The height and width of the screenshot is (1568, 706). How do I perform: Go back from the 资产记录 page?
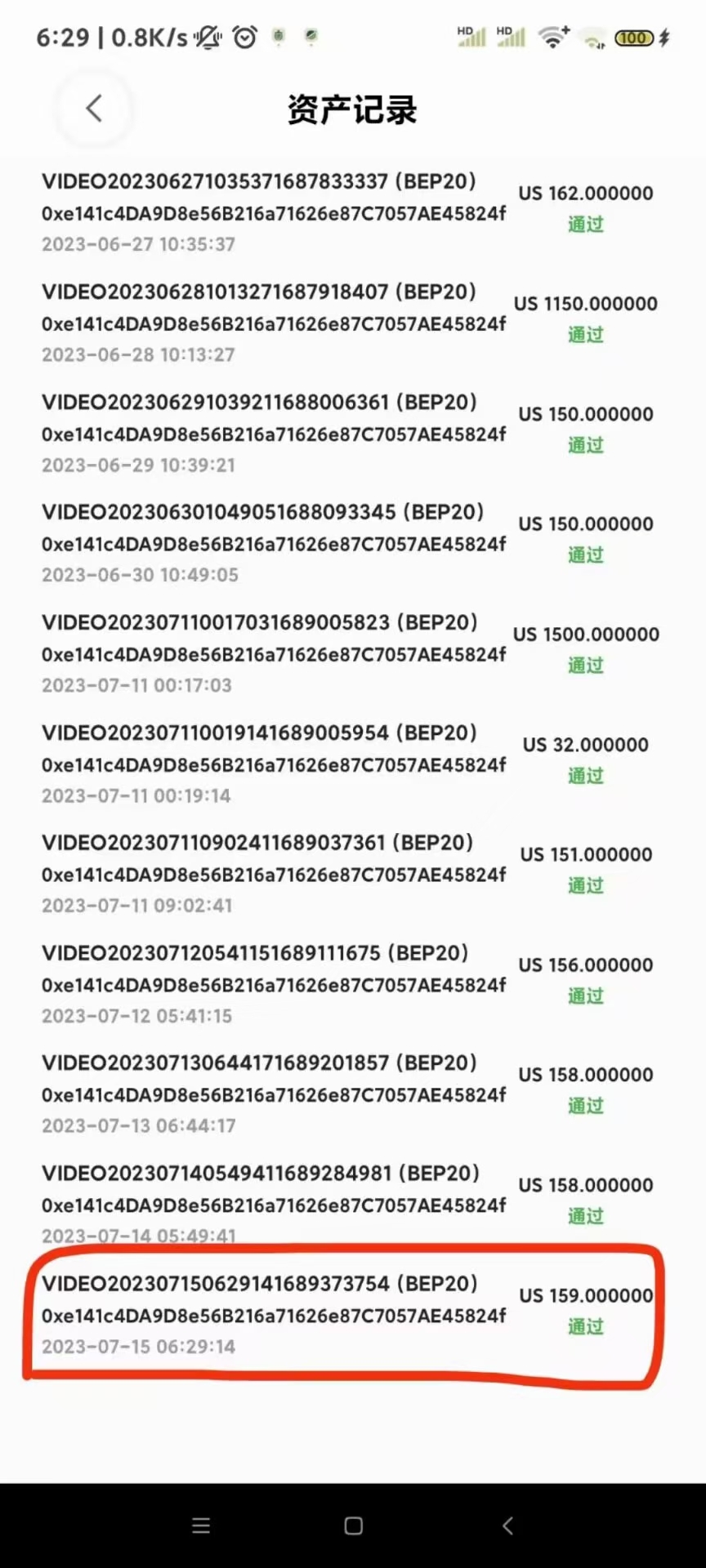click(x=94, y=109)
